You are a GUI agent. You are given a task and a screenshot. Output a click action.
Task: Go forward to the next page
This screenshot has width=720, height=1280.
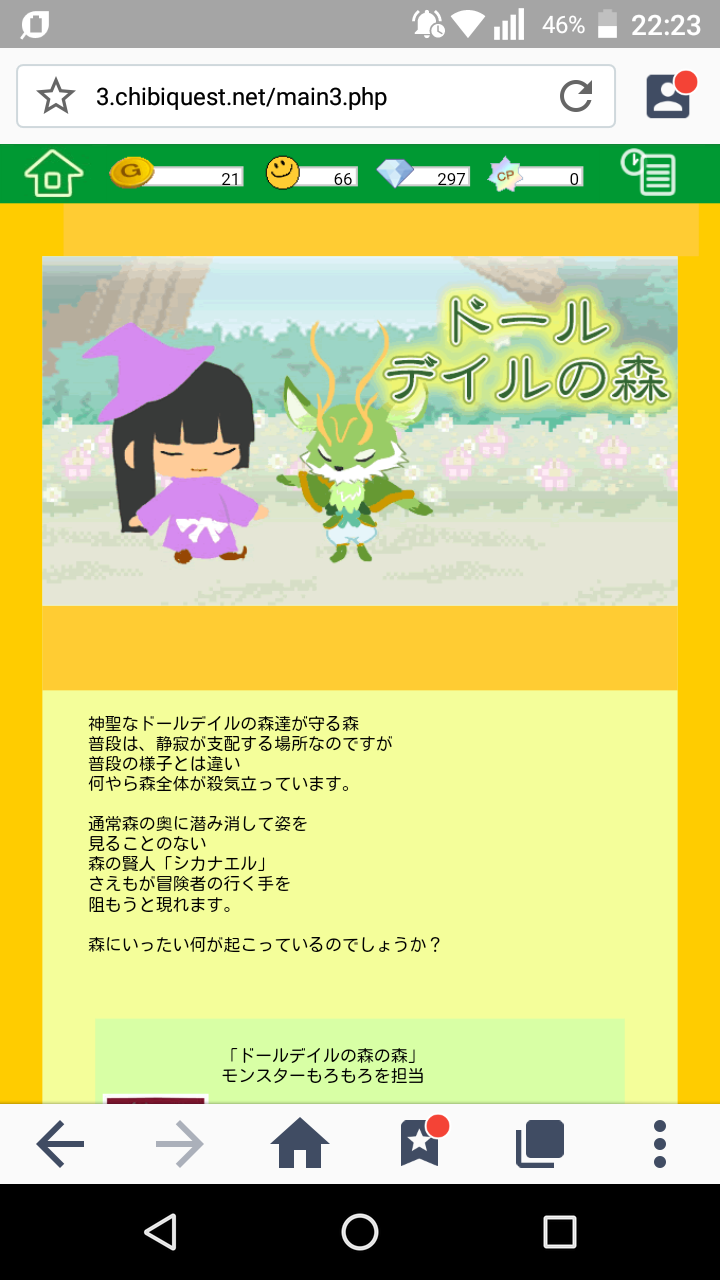coord(180,1144)
